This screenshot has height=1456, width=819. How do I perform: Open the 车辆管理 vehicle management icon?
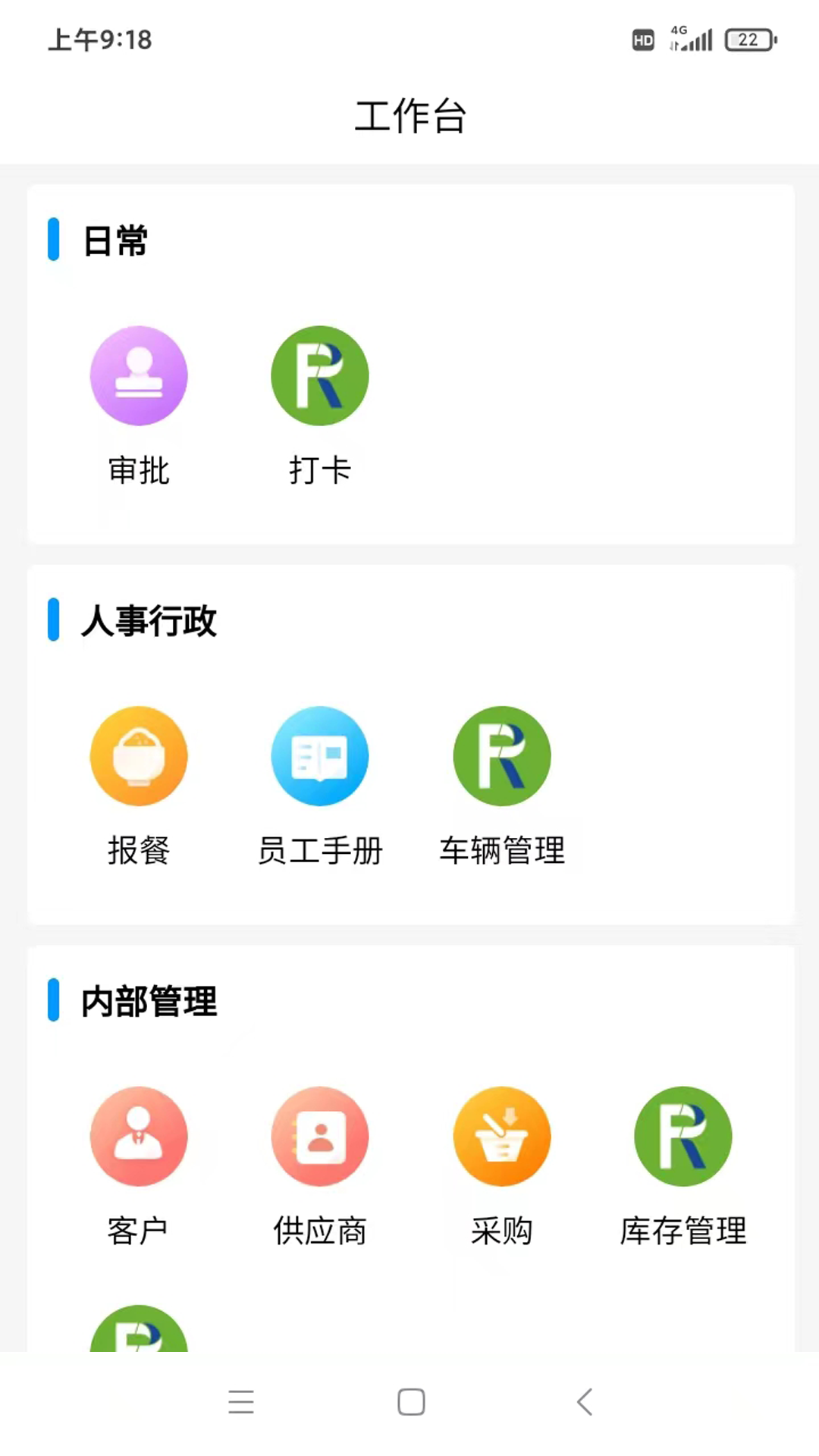[501, 755]
